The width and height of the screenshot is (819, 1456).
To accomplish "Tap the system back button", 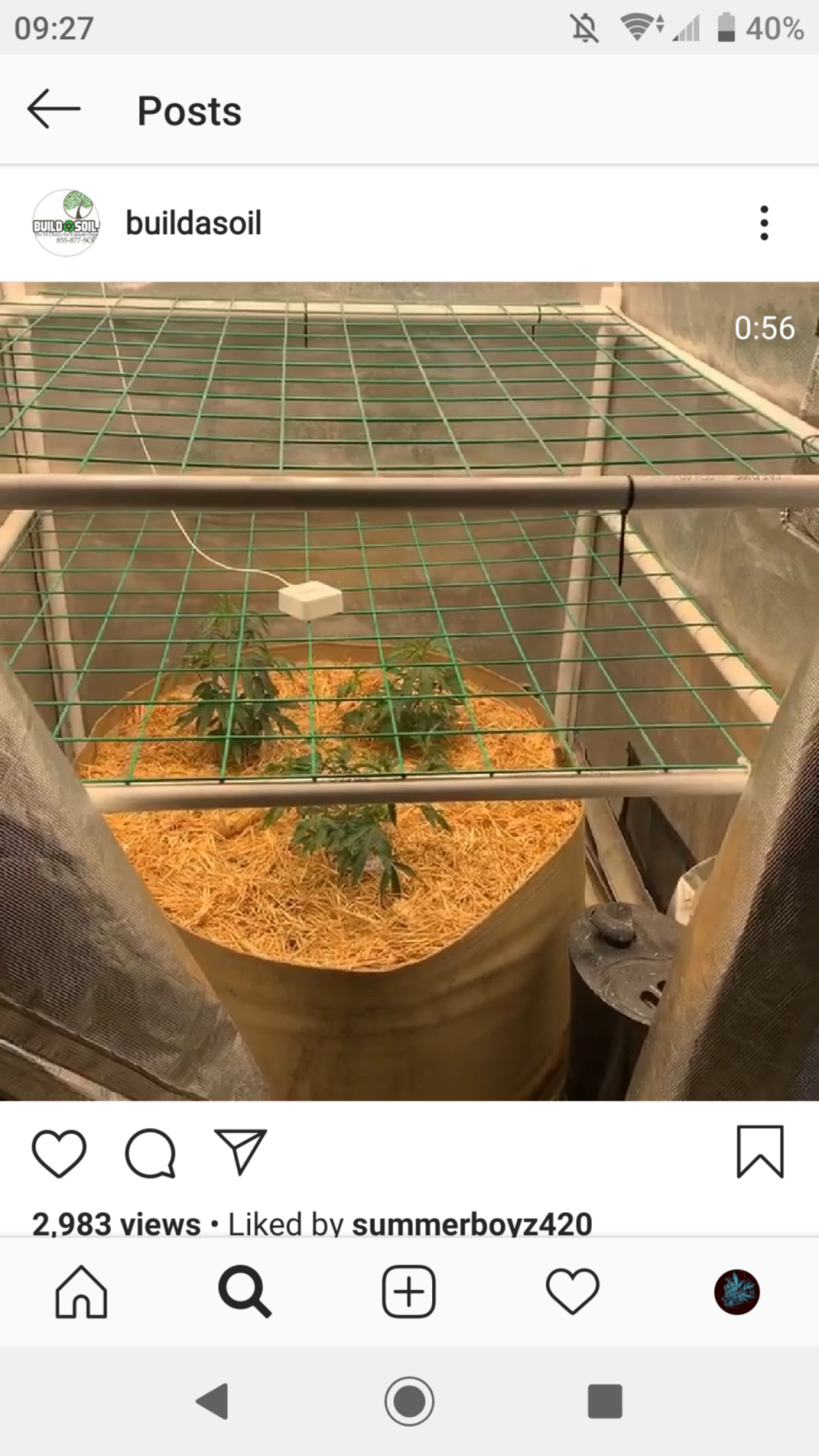I will pos(213,1401).
